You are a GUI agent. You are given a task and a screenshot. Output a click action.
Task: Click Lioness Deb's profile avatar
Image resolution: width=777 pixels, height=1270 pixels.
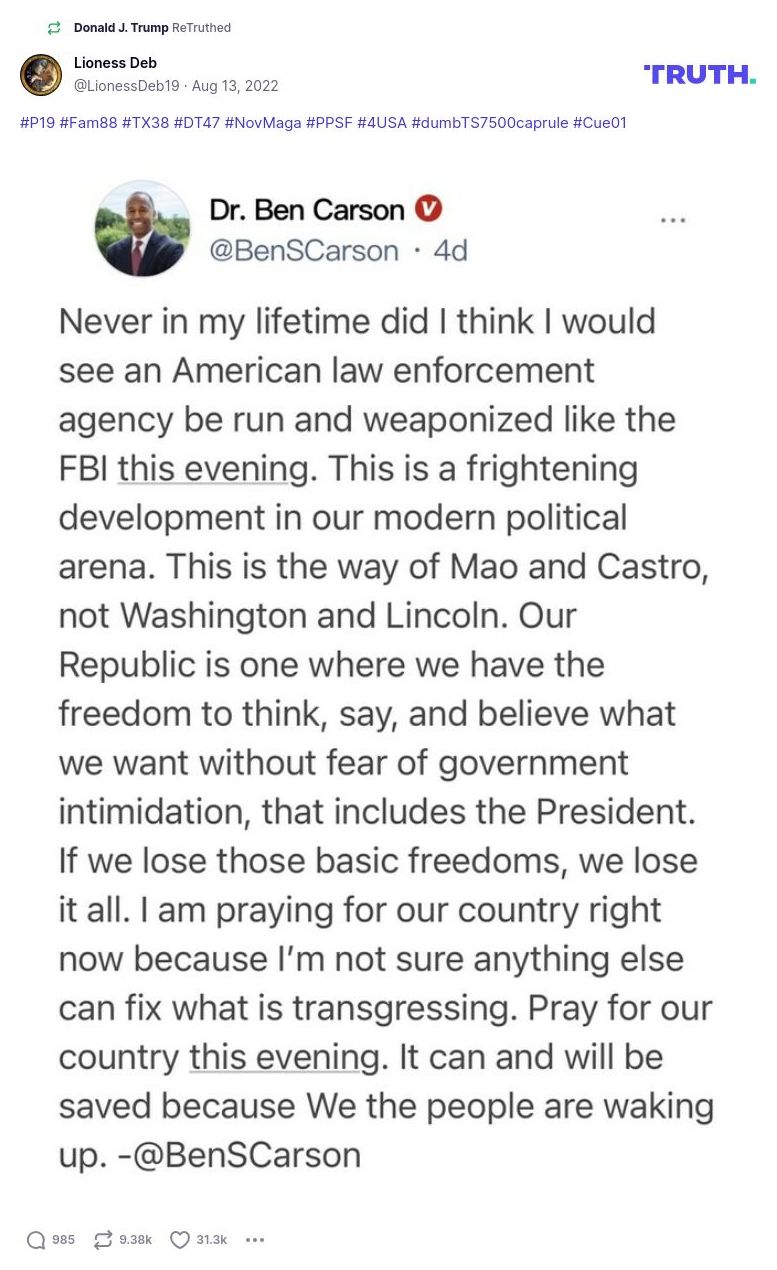pos(41,74)
